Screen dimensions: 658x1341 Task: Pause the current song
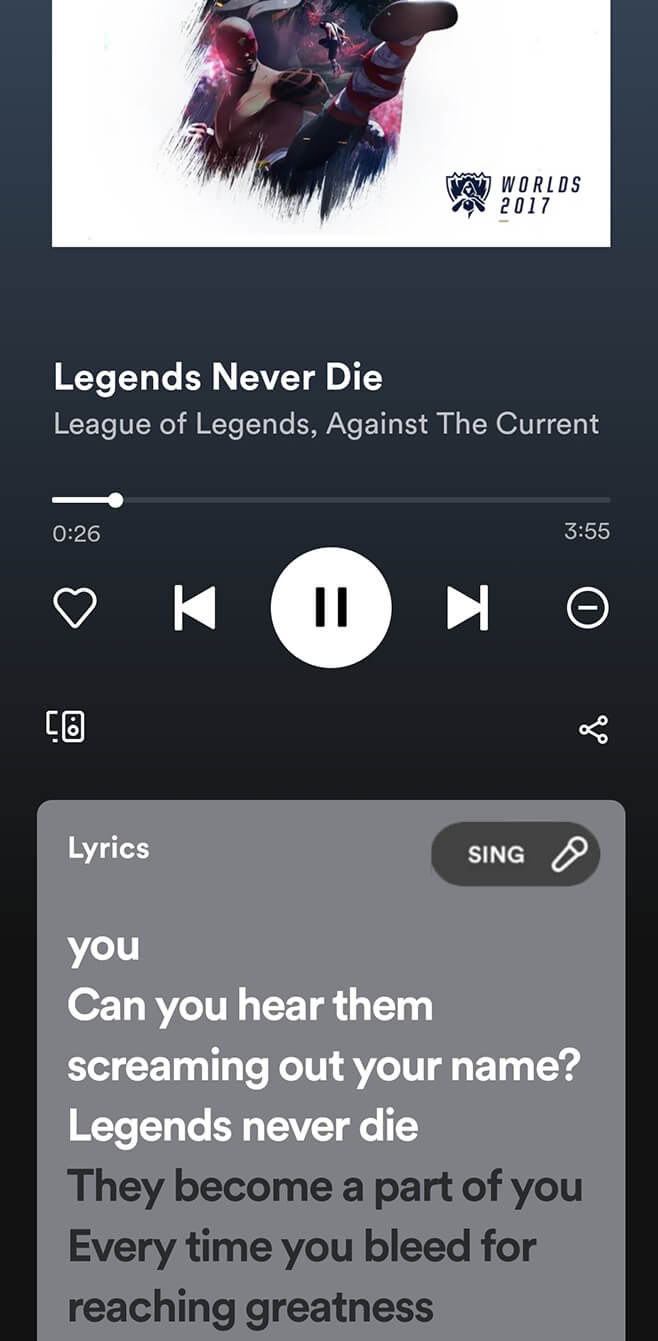(x=330, y=607)
